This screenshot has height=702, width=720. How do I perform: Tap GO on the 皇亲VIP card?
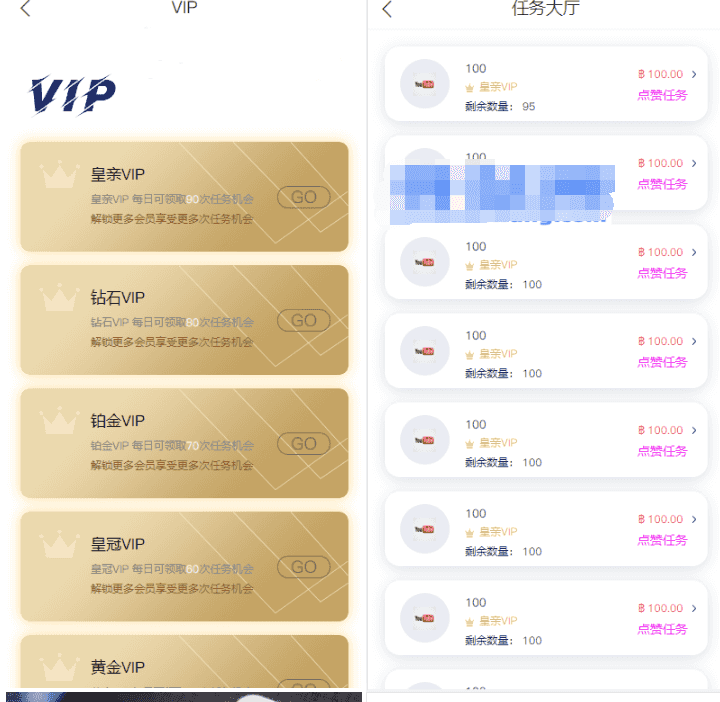303,197
